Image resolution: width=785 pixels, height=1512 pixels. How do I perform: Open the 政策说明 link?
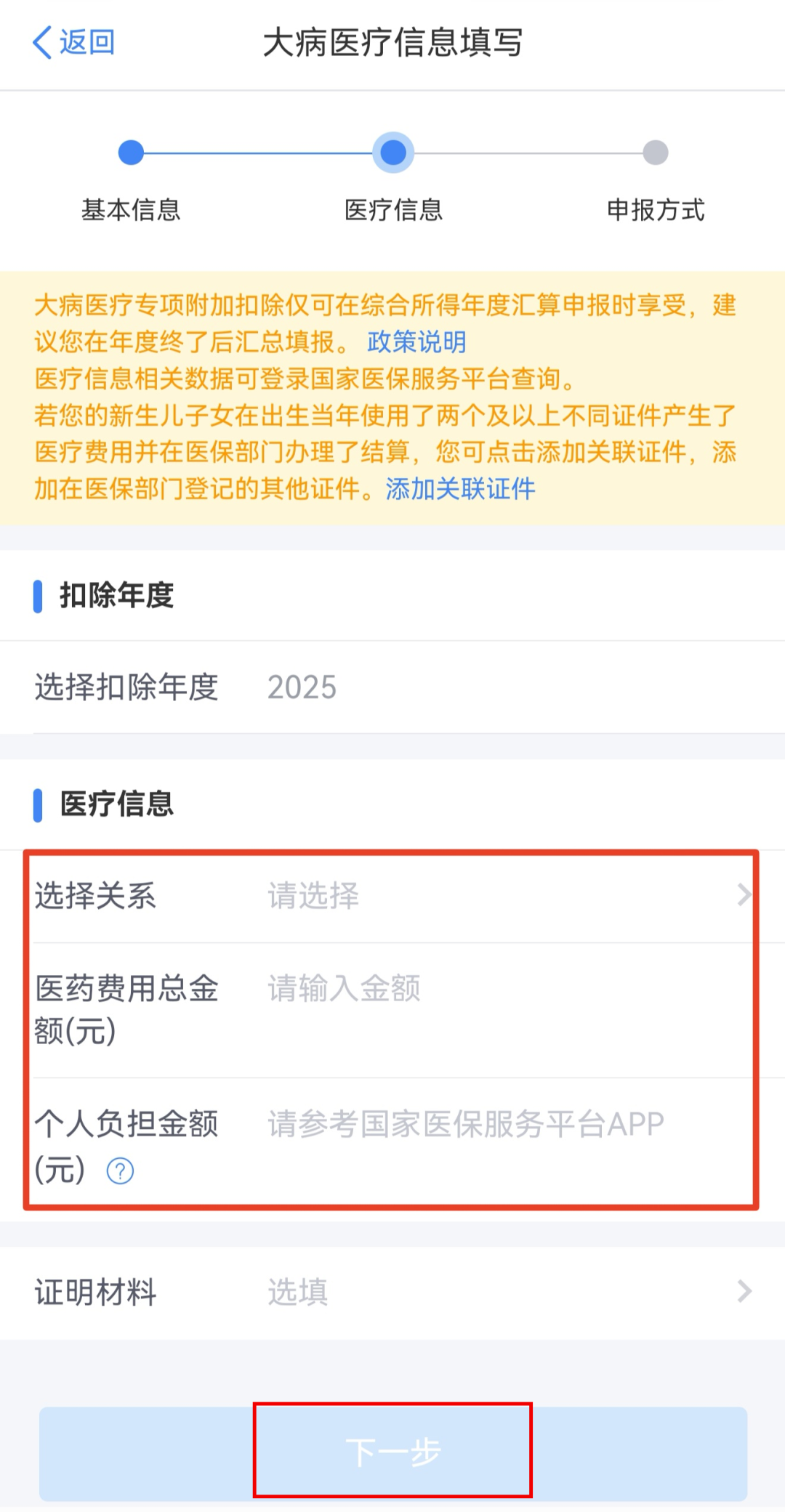tap(416, 341)
